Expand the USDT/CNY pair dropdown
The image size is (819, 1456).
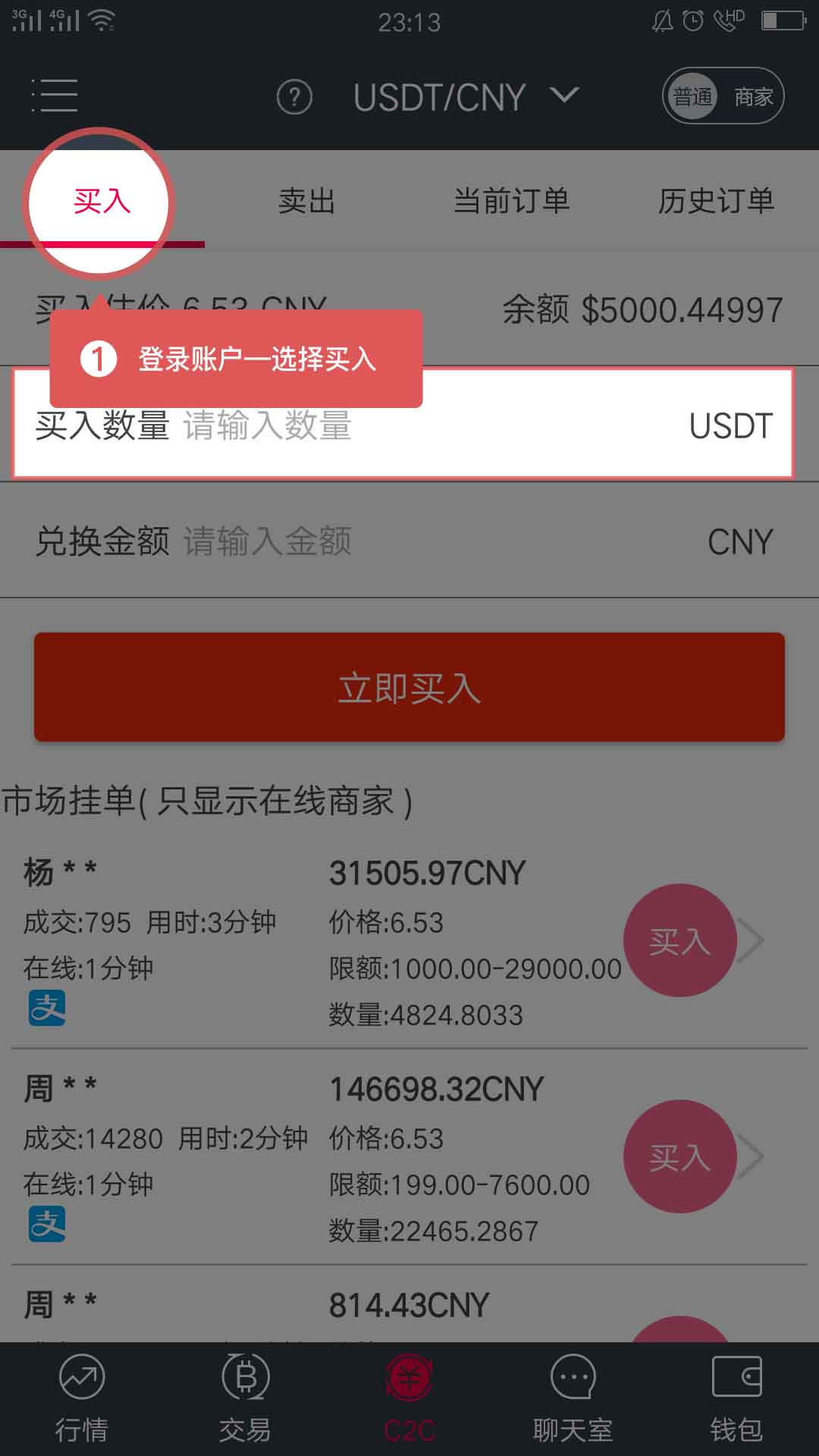(466, 97)
